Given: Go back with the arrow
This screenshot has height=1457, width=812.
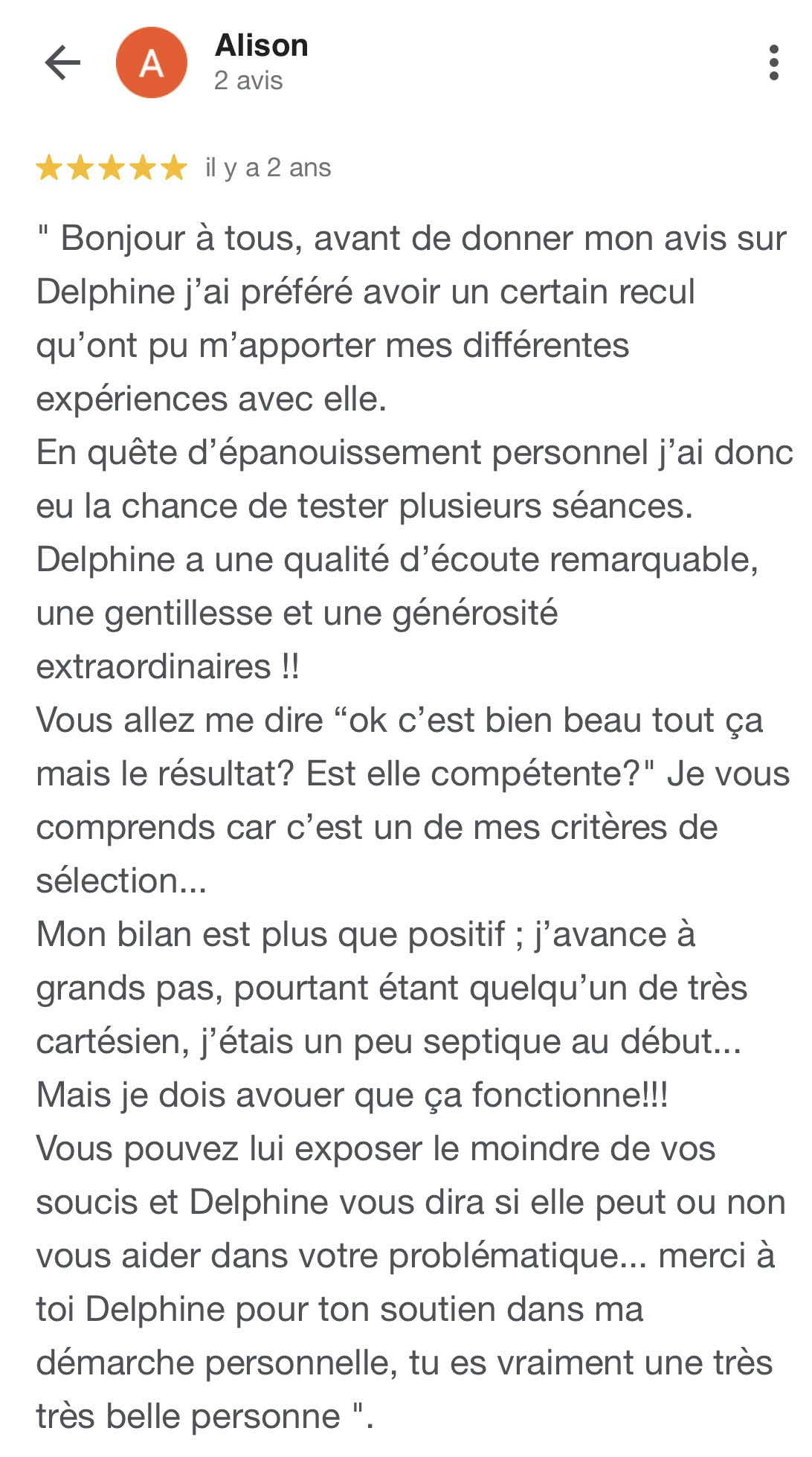Looking at the screenshot, I should point(62,62).
